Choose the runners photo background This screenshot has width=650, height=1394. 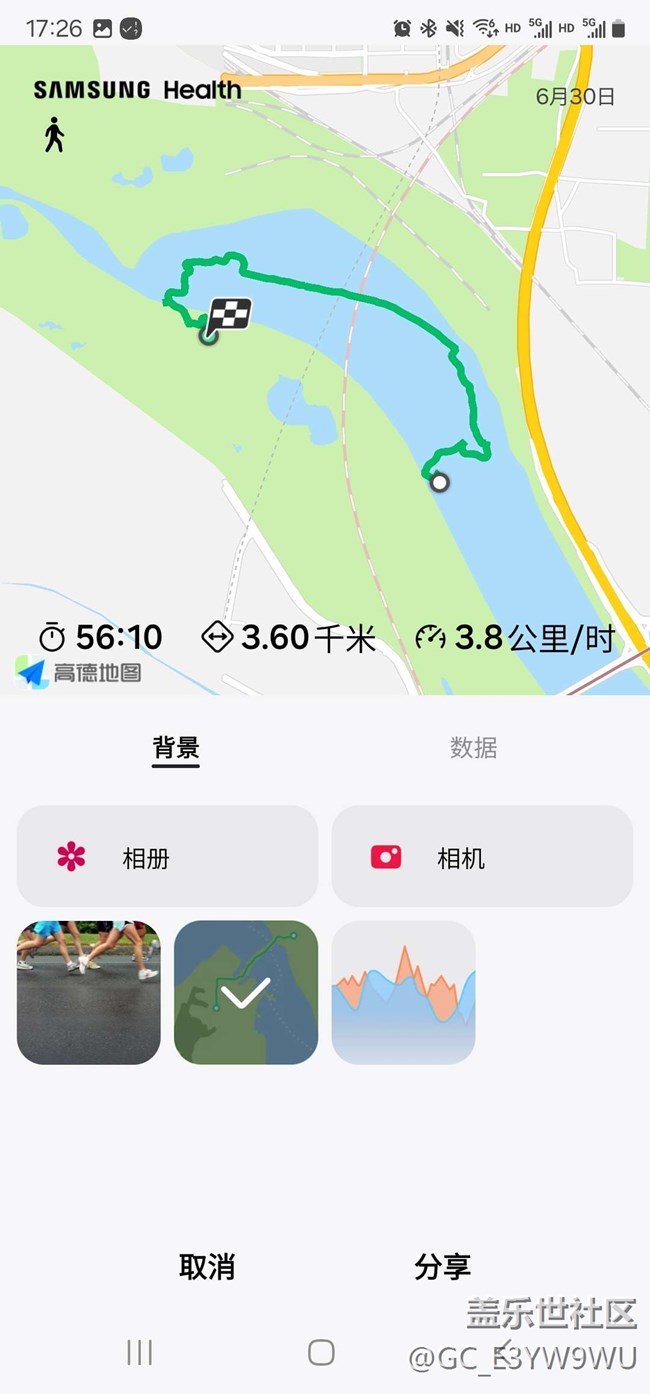[89, 992]
